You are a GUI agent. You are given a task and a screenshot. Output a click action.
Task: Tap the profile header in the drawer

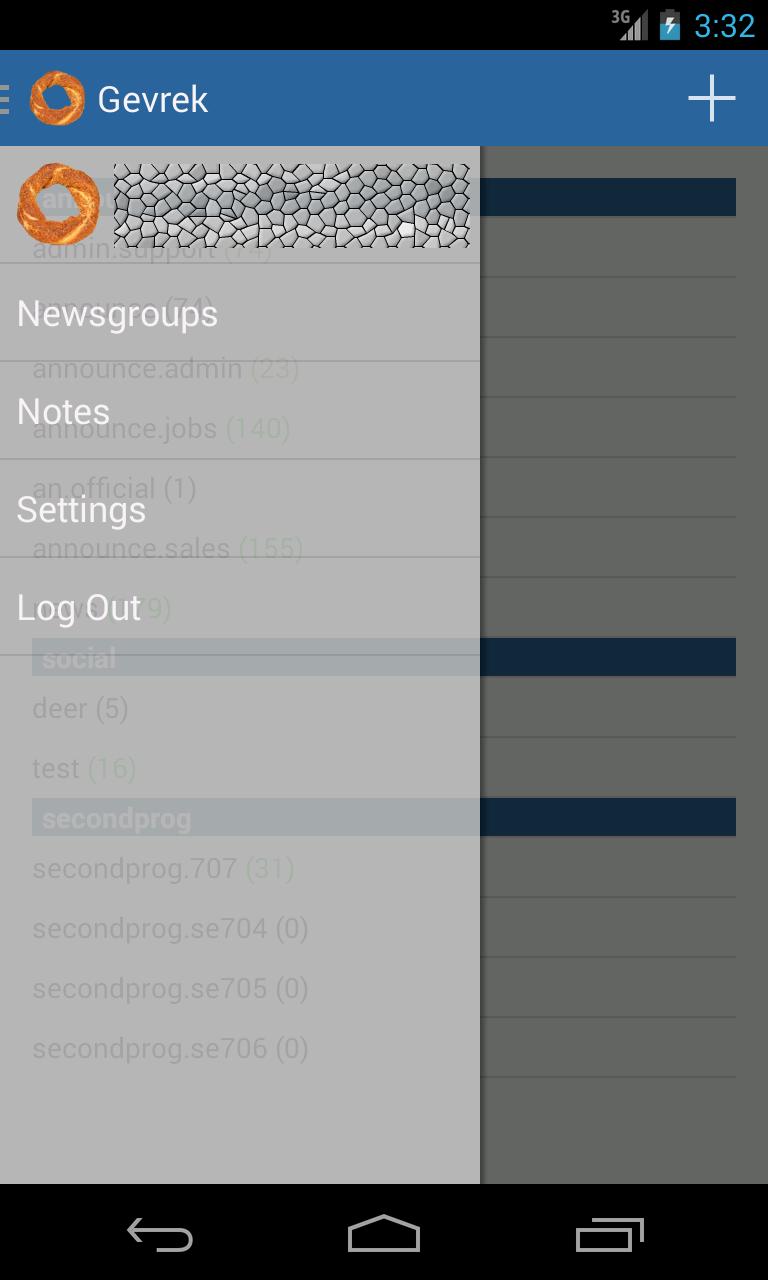(x=240, y=205)
